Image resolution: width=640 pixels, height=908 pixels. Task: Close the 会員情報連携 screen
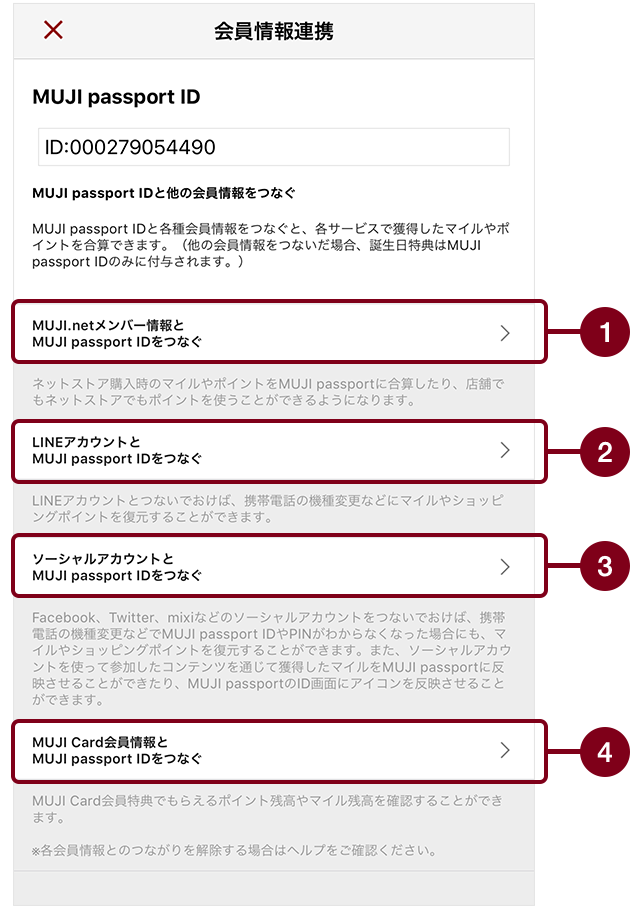click(x=54, y=30)
